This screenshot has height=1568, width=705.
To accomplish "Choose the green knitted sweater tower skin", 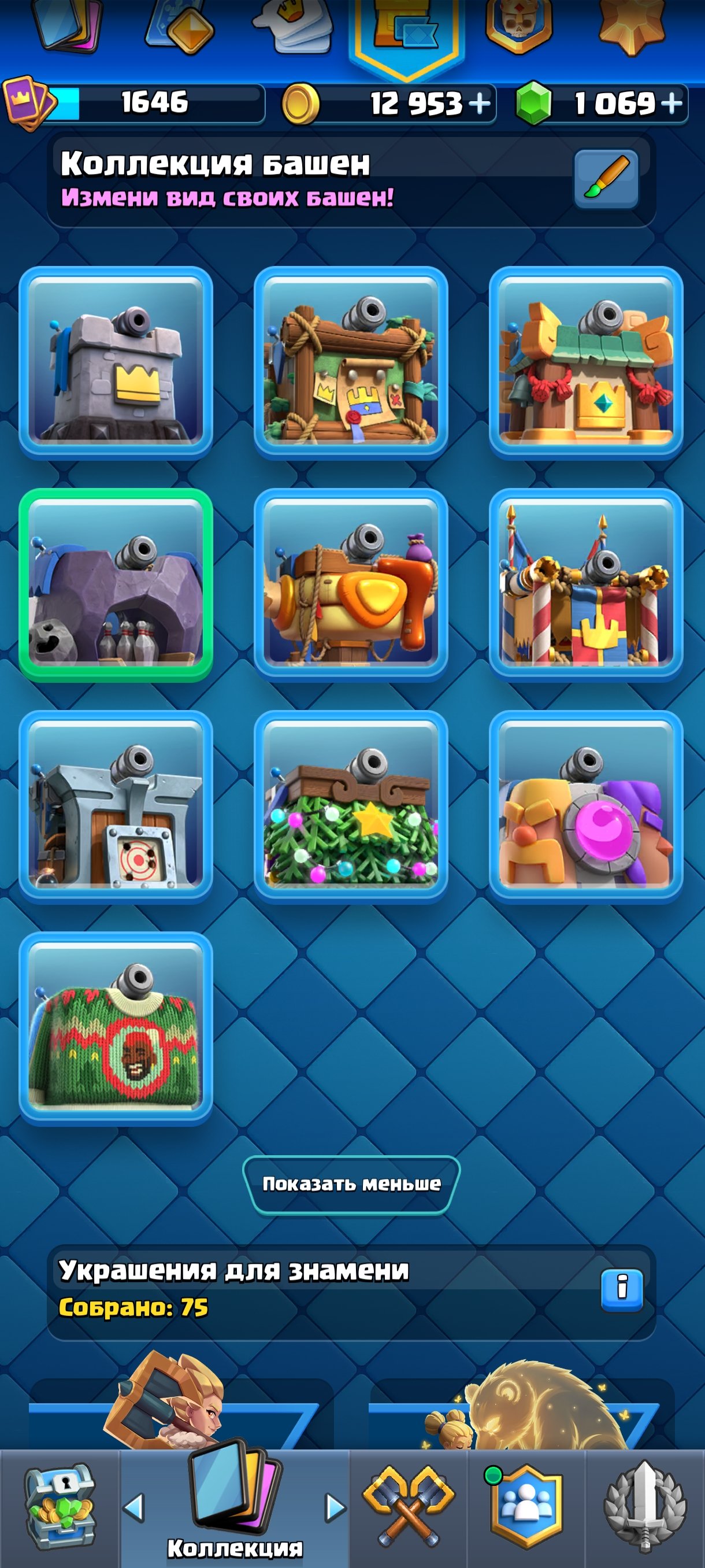I will pos(116,1028).
